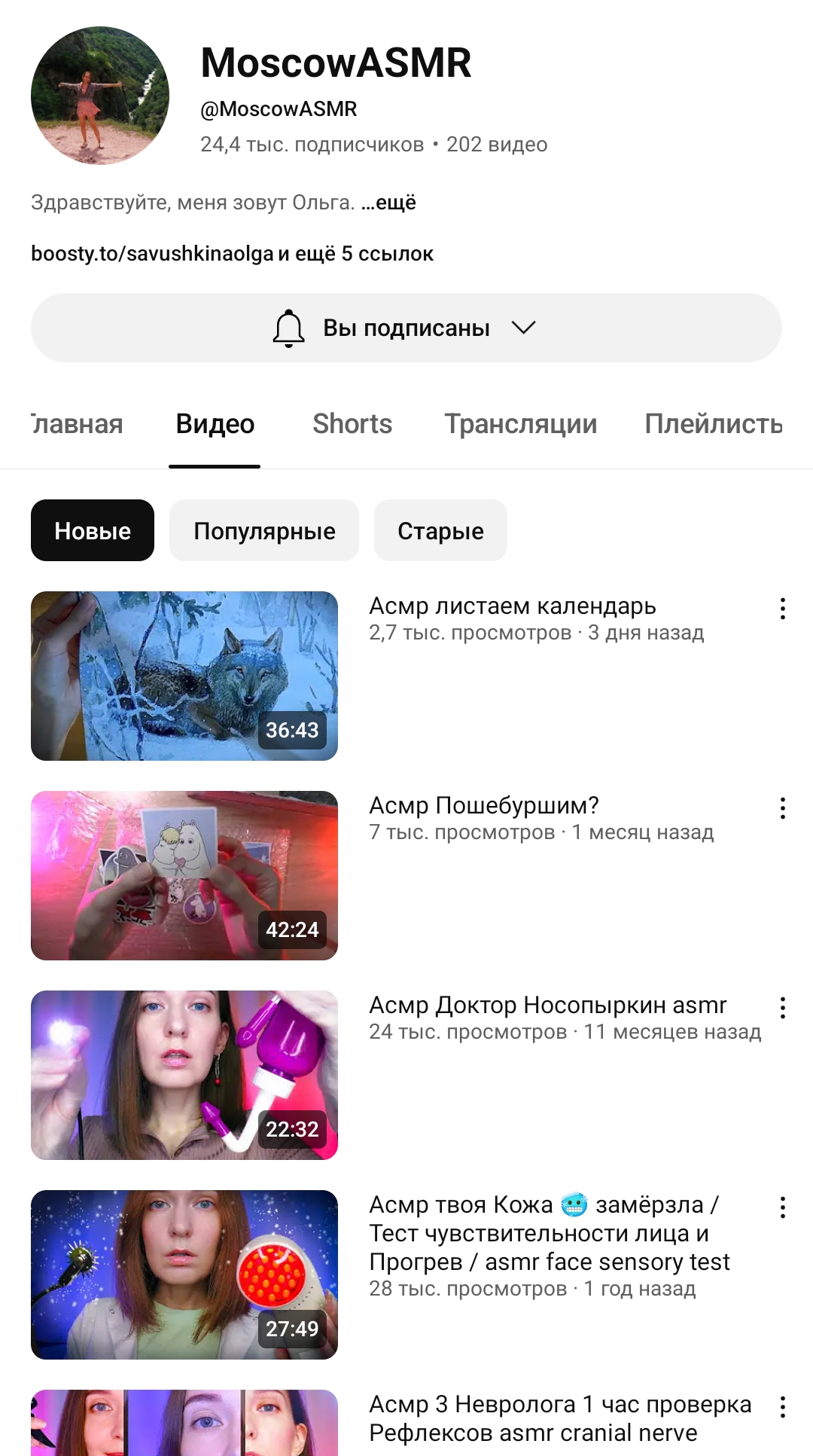Open the MoscowASMR channel avatar

click(x=100, y=96)
